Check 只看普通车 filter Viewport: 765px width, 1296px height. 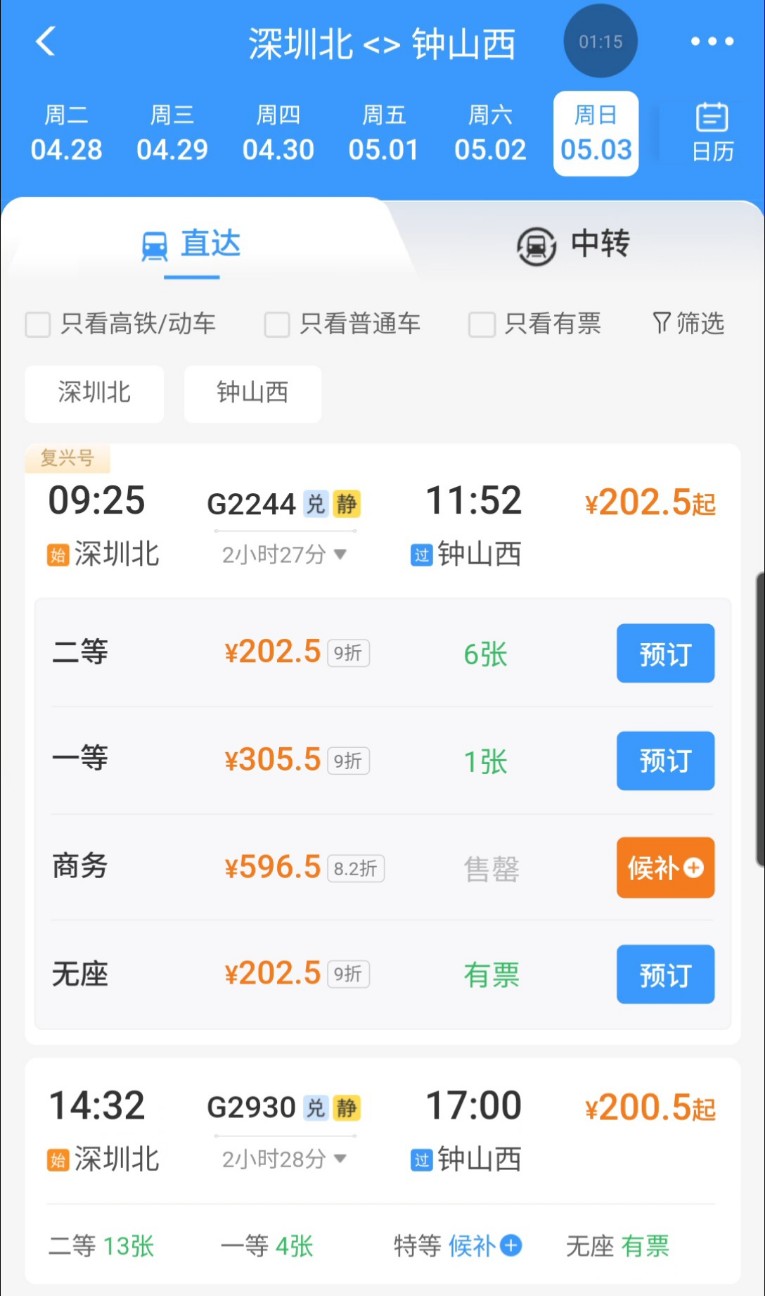point(342,324)
